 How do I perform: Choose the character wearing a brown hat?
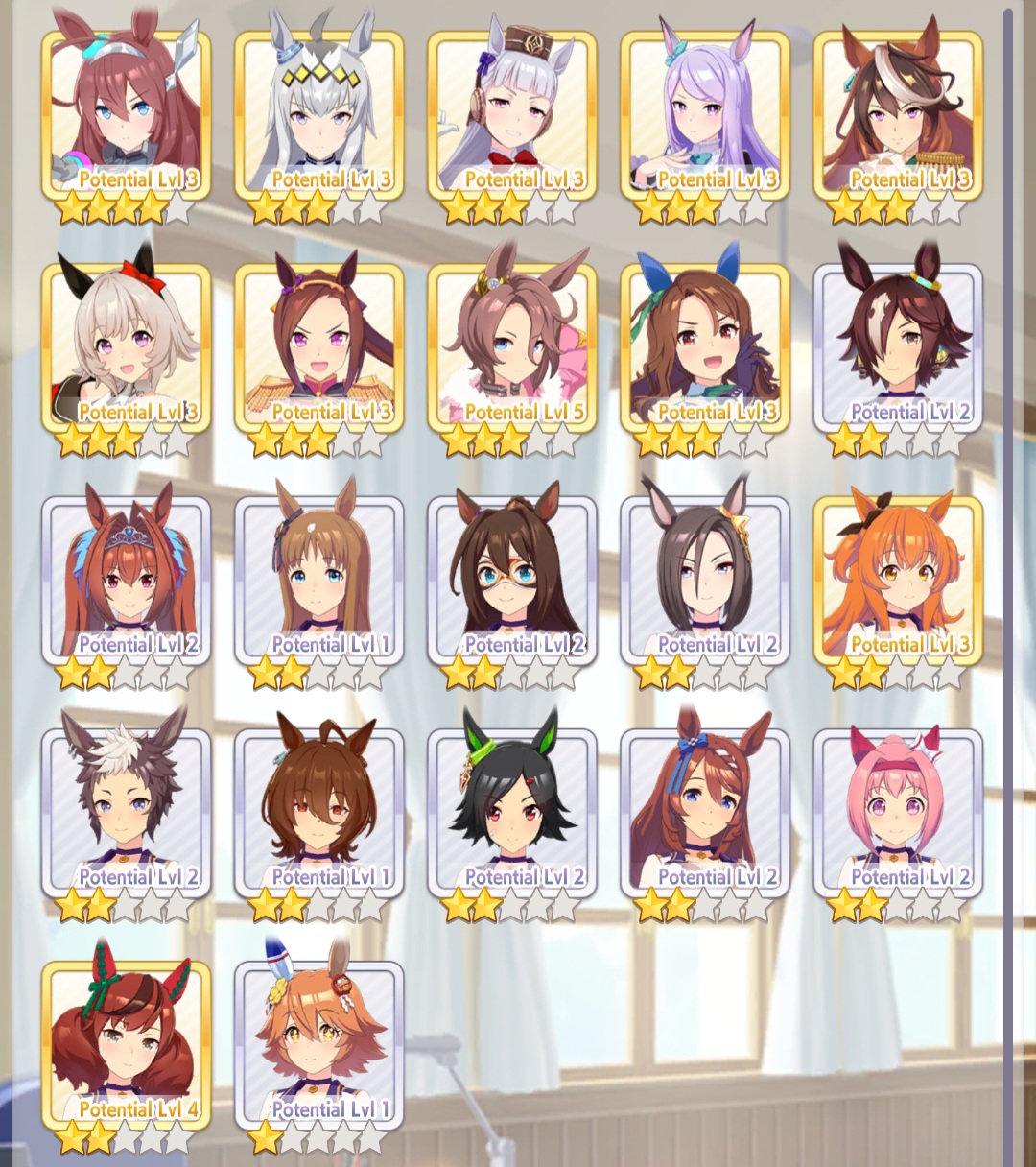pyautogui.click(x=512, y=115)
